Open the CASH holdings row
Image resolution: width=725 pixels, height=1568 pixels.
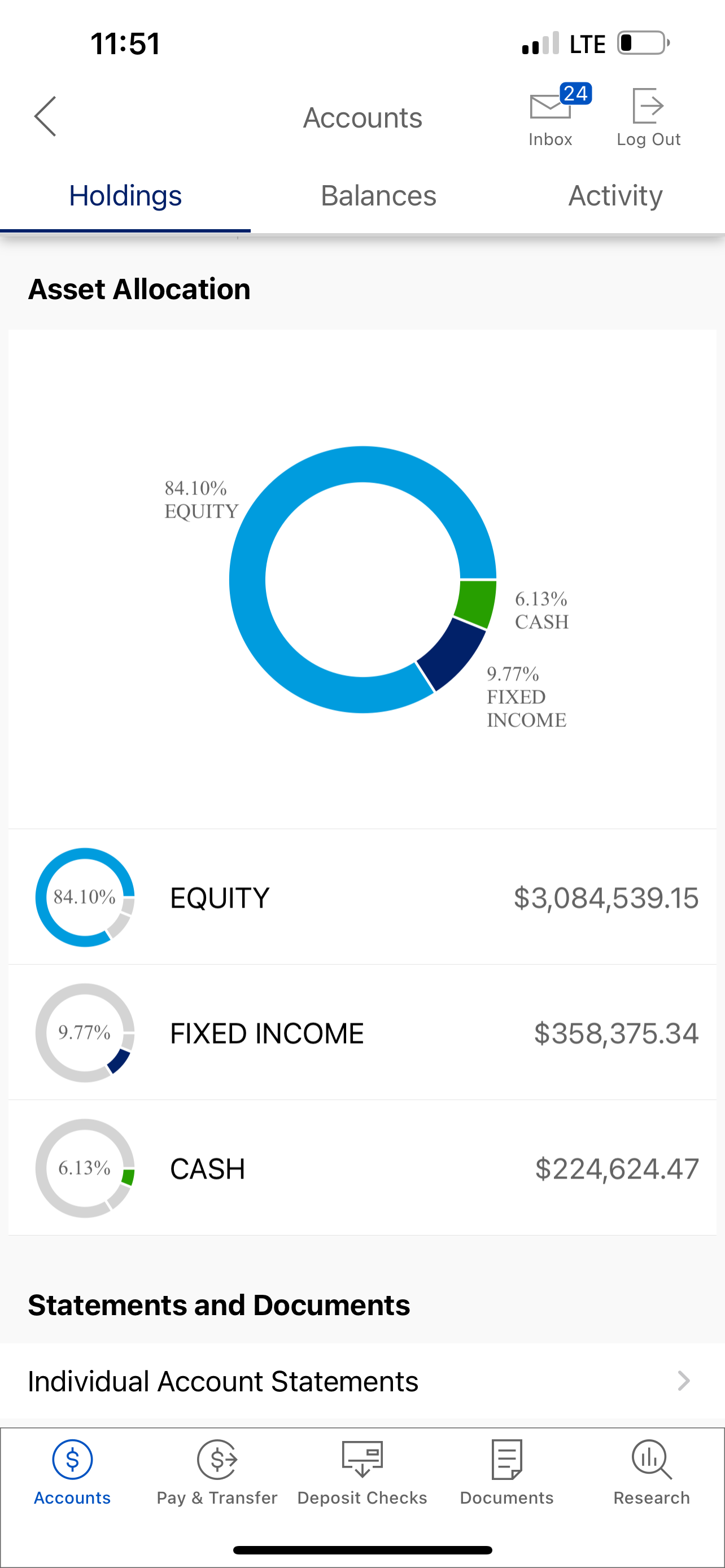coord(362,1168)
